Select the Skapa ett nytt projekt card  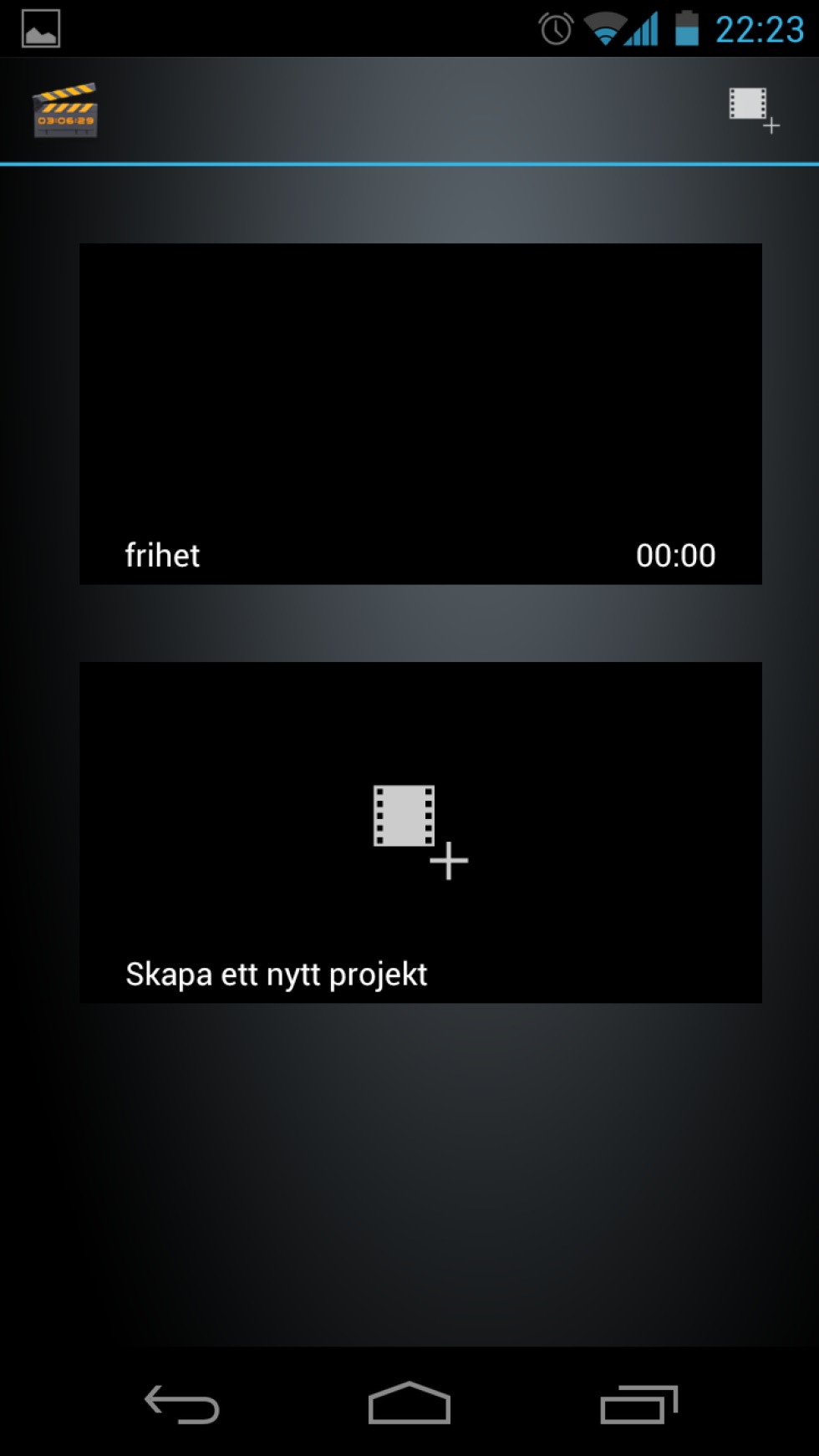pyautogui.click(x=420, y=832)
